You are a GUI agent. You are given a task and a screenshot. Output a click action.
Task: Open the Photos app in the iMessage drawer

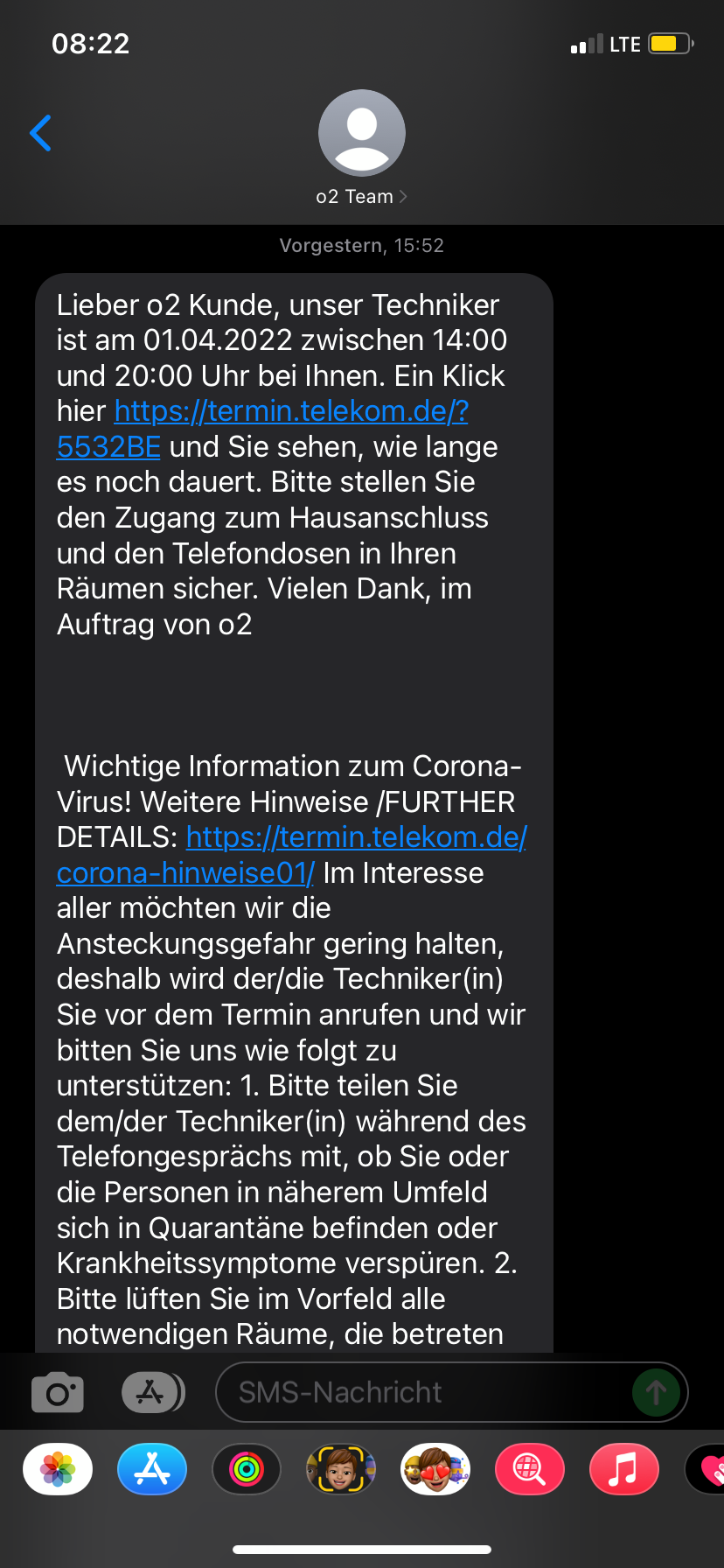(x=58, y=1469)
